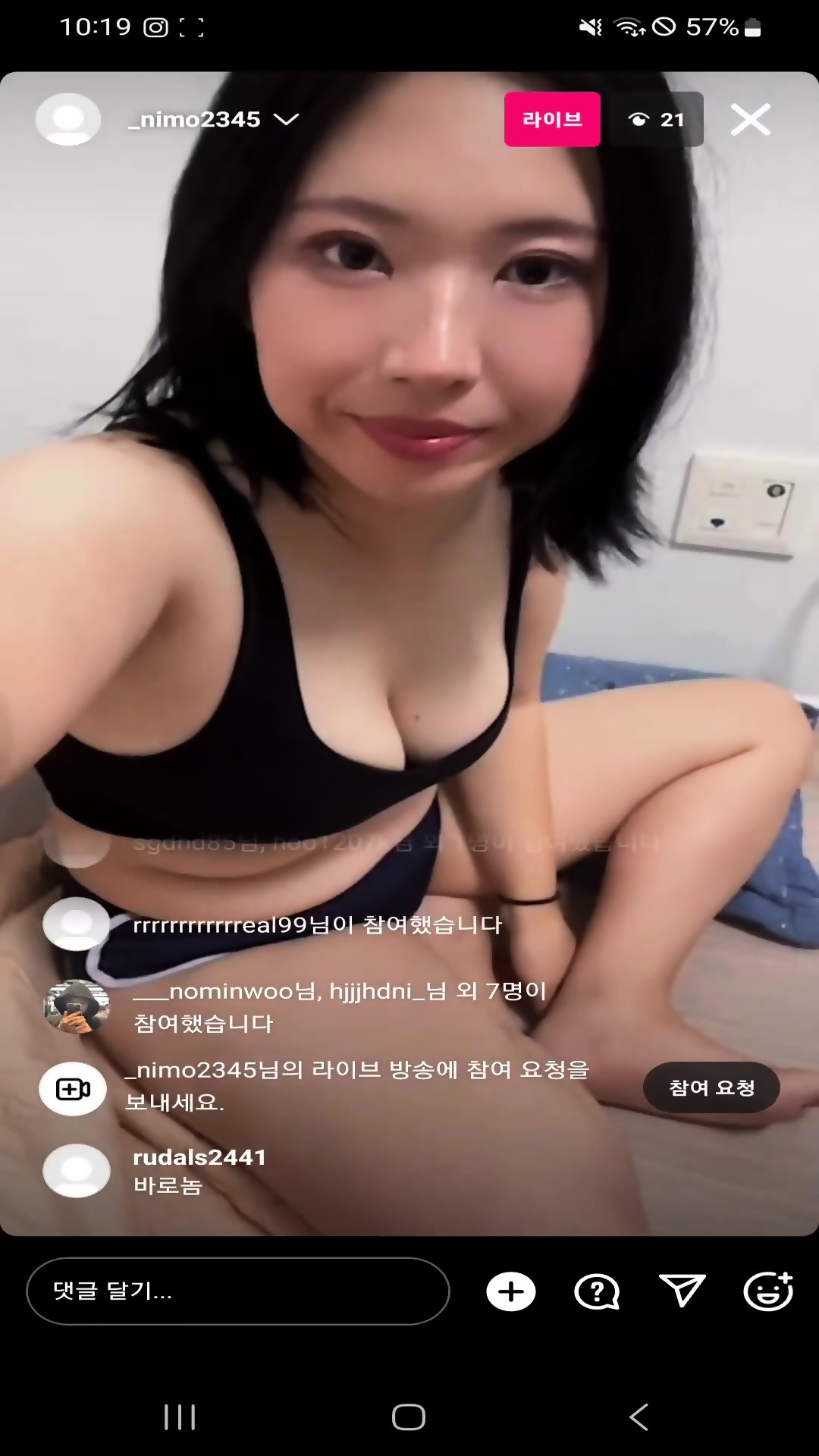Close the live broadcast
The width and height of the screenshot is (819, 1456).
750,120
